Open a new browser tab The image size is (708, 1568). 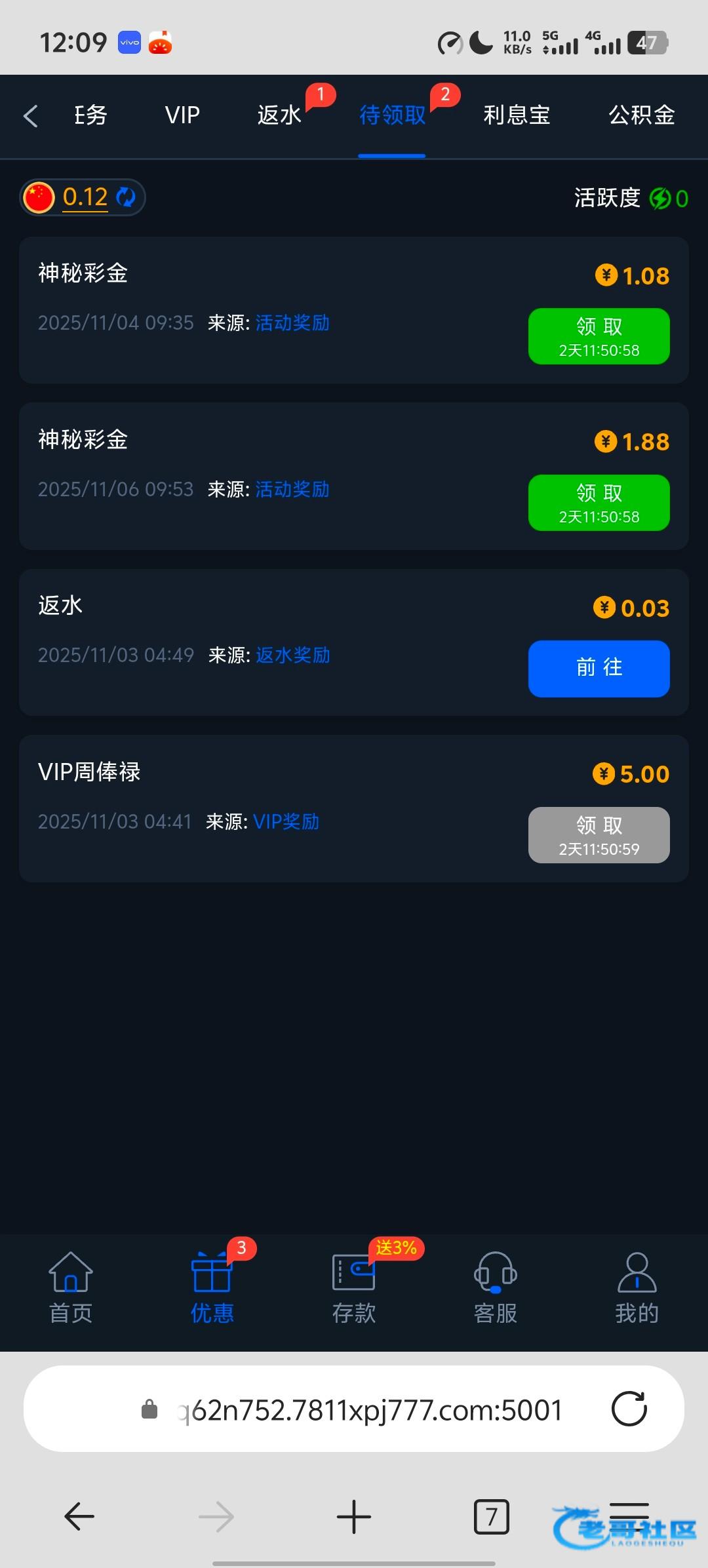(354, 1516)
